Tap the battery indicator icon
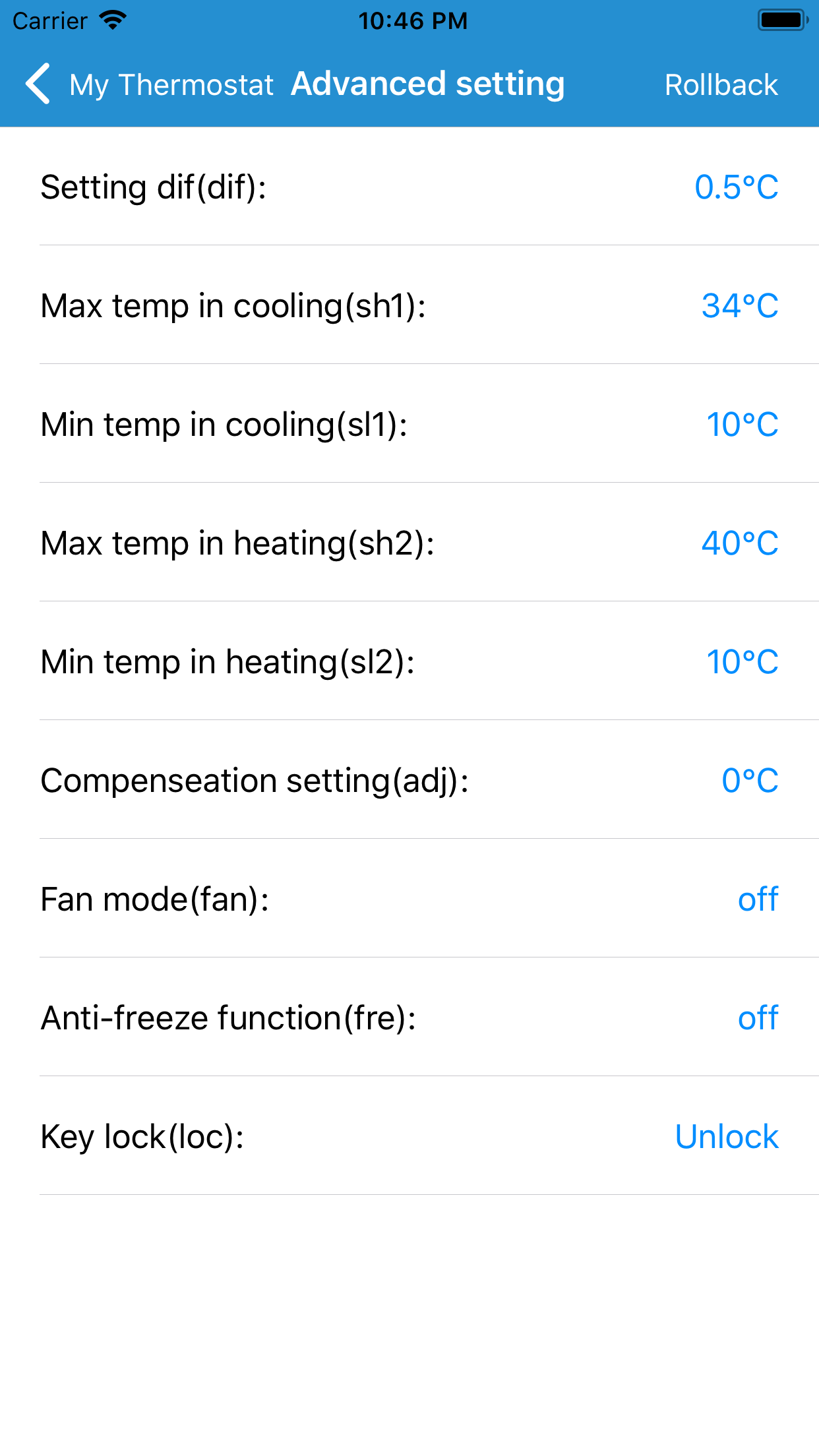Viewport: 819px width, 1456px height. point(781,19)
